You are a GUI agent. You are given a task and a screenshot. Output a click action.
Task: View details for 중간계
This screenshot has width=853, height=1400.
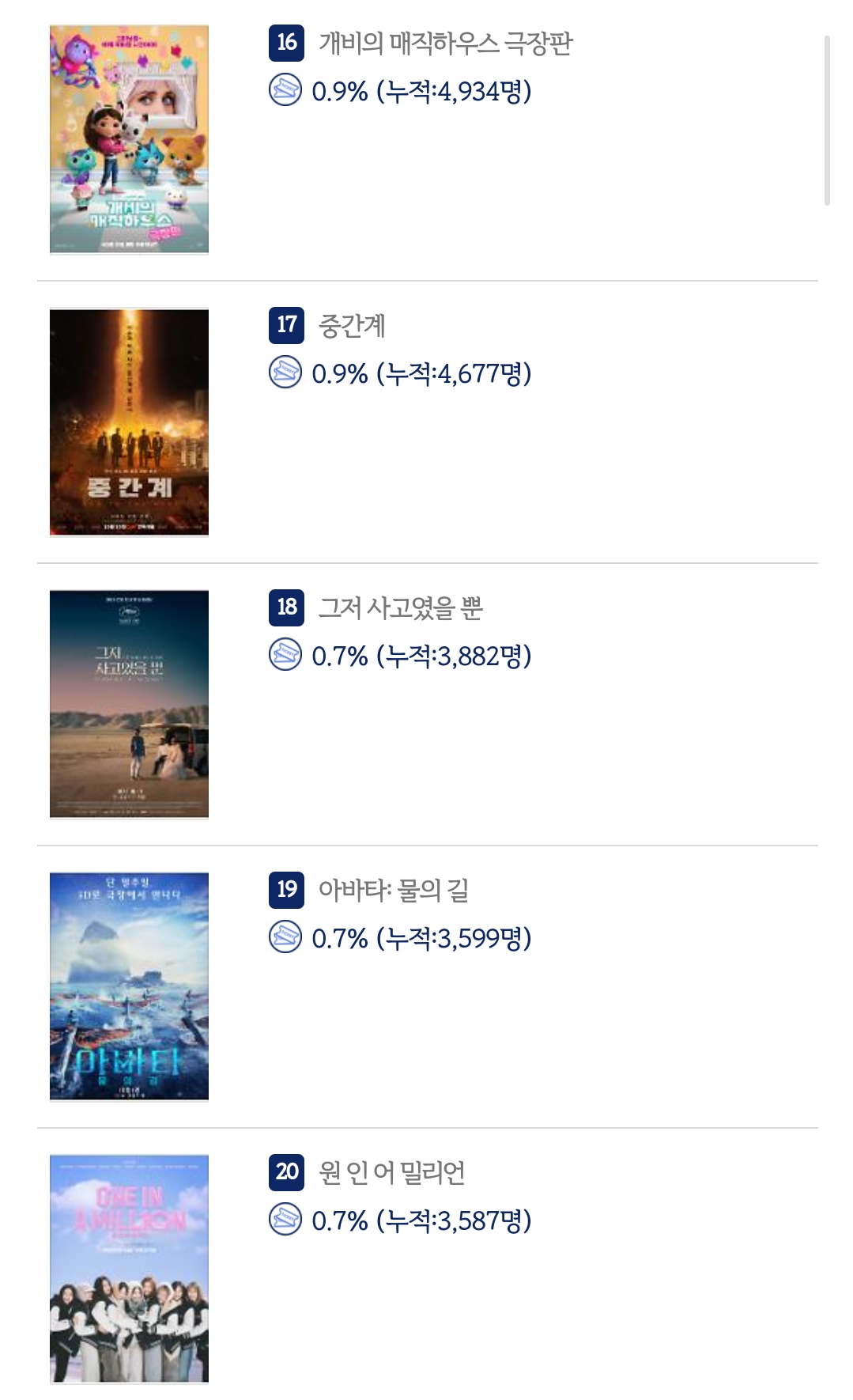[352, 326]
